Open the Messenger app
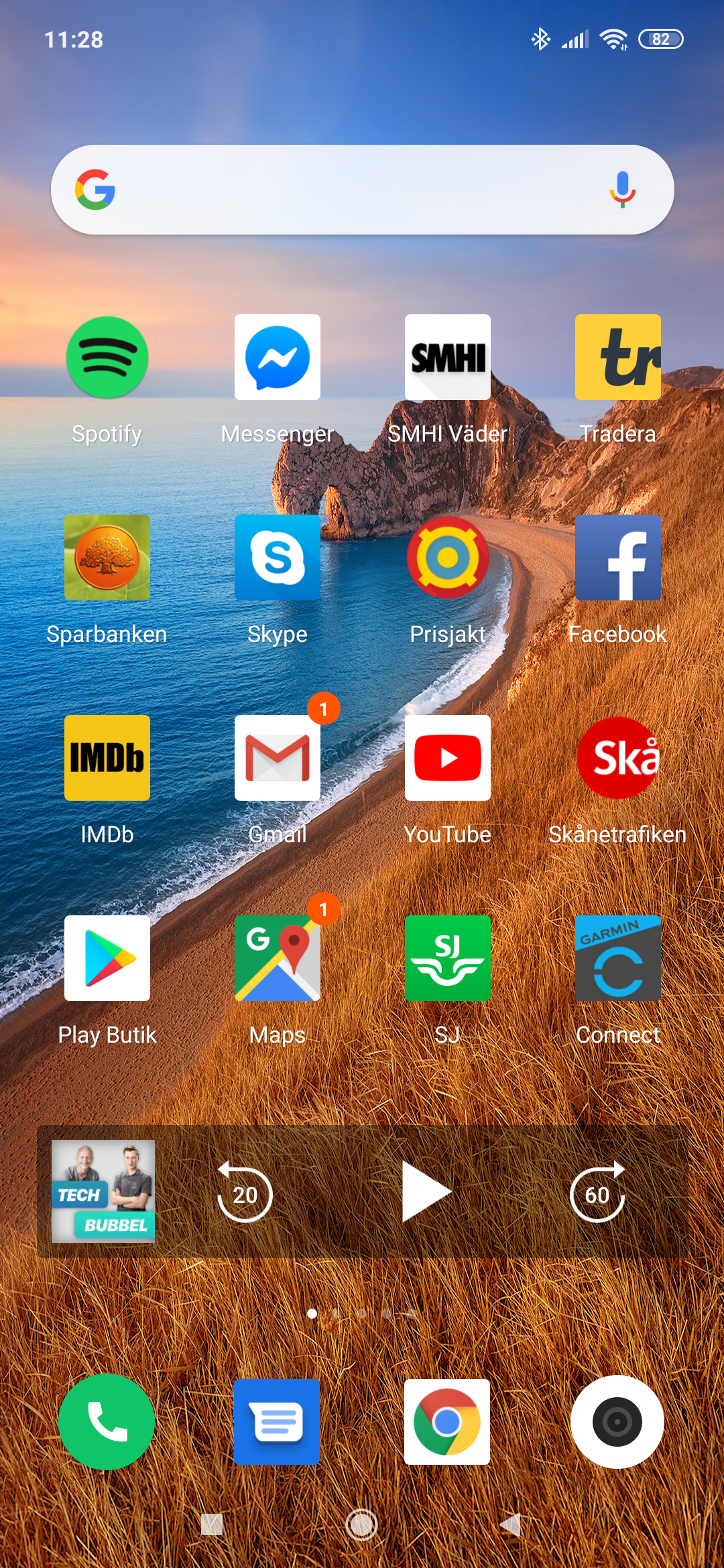This screenshot has width=724, height=1568. pyautogui.click(x=278, y=358)
